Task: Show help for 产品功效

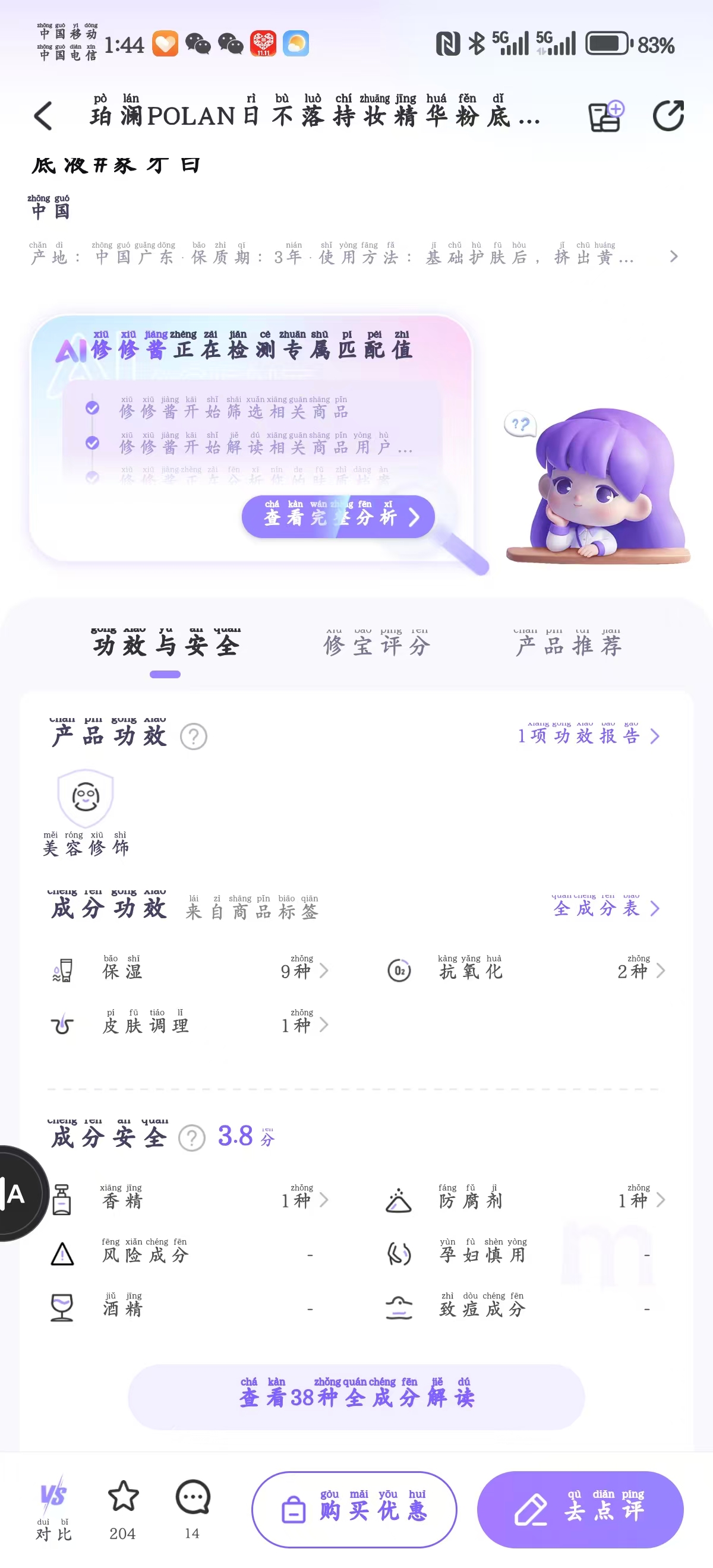Action: [x=194, y=736]
